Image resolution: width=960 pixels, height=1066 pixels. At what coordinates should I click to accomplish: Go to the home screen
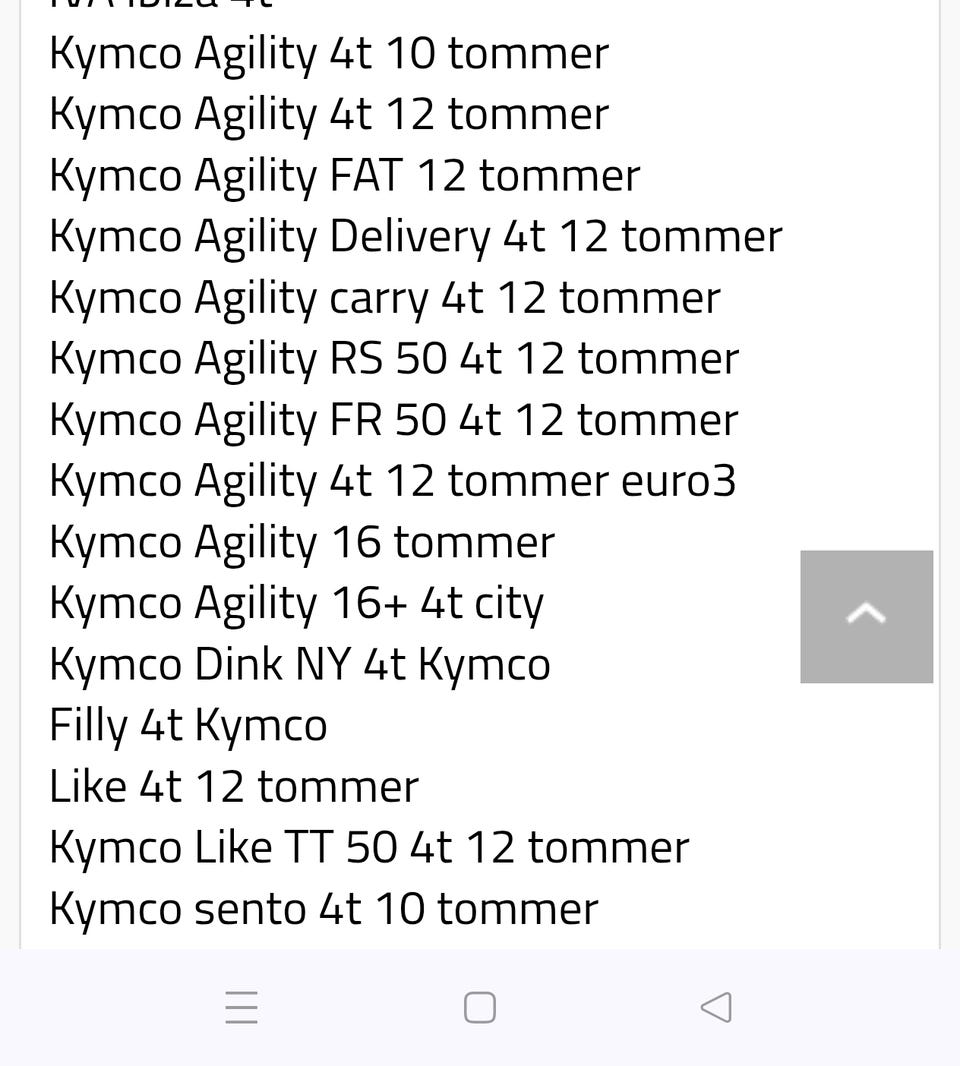point(480,1007)
